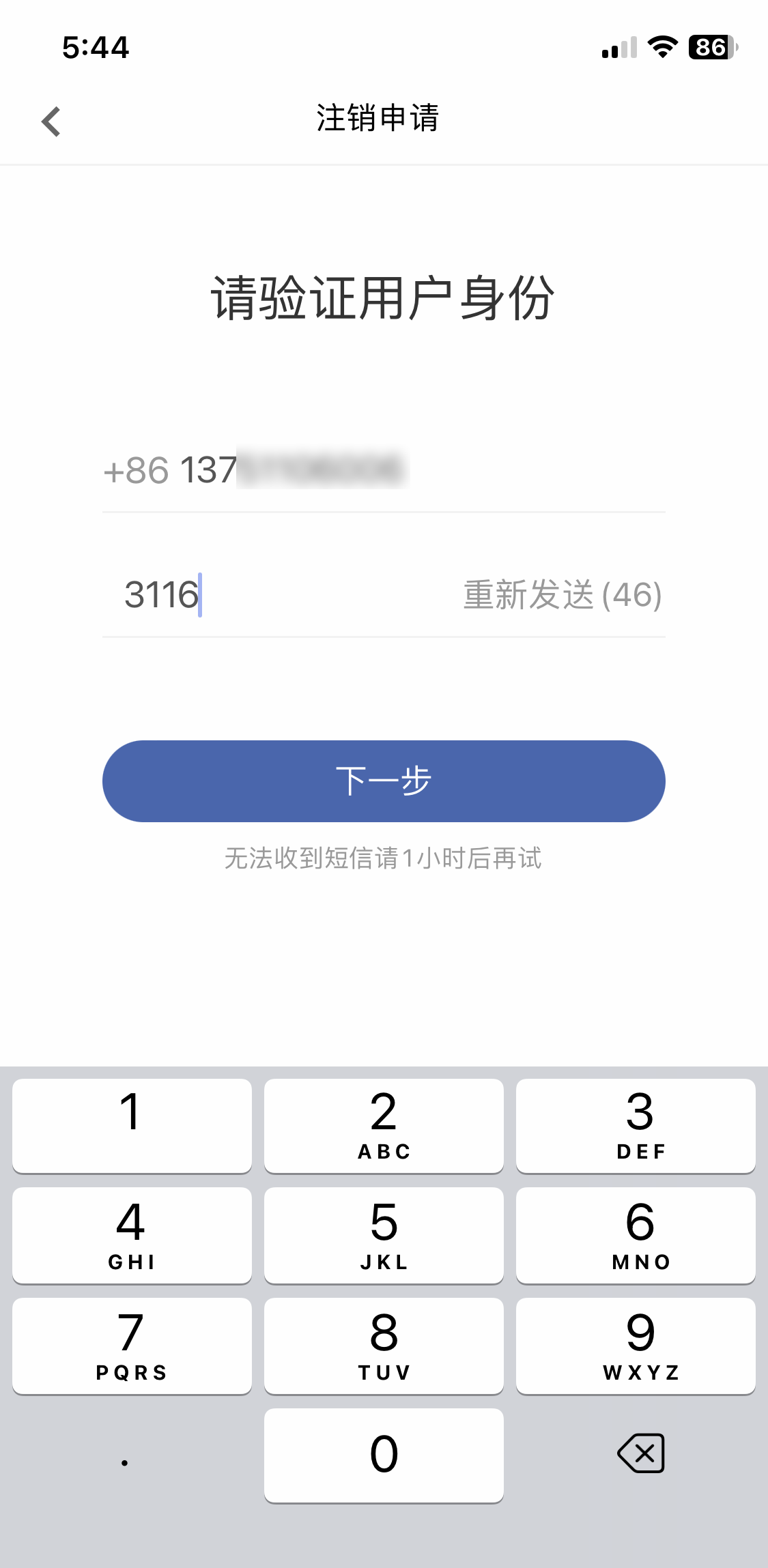Tap the 8 TUV key
The image size is (768, 1568).
pyautogui.click(x=384, y=1345)
